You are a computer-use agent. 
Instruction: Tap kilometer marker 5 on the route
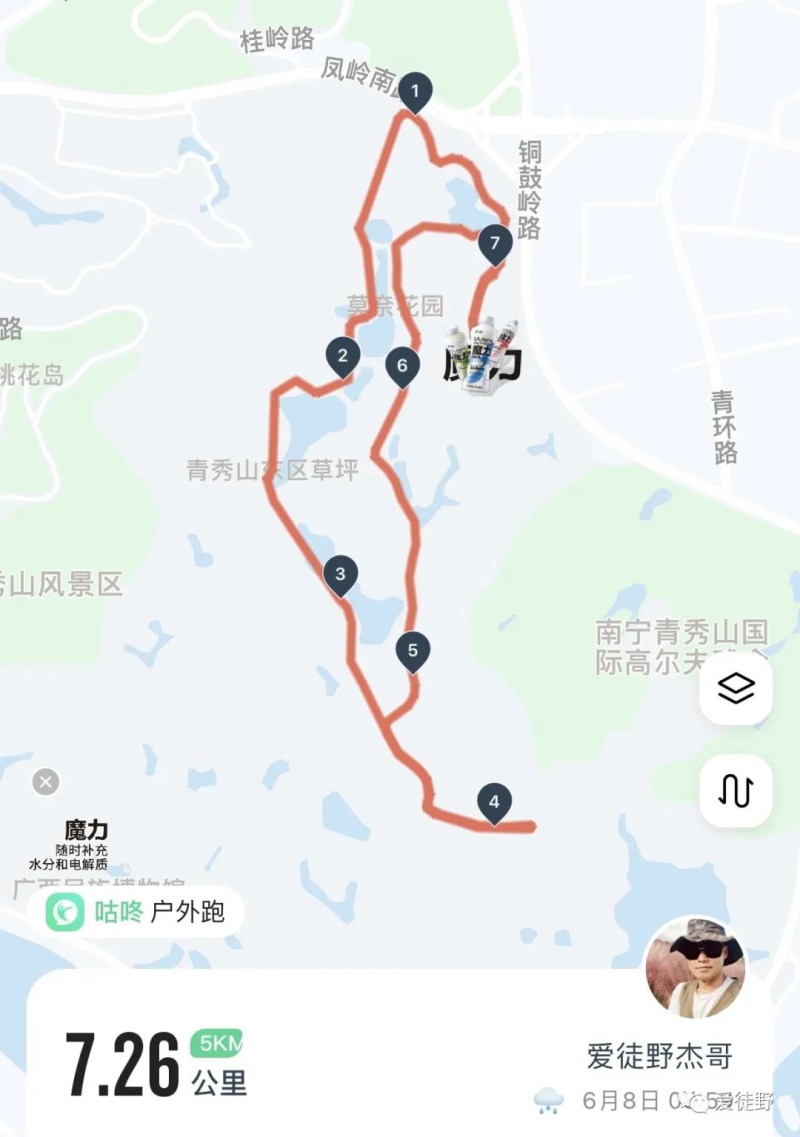[x=412, y=649]
